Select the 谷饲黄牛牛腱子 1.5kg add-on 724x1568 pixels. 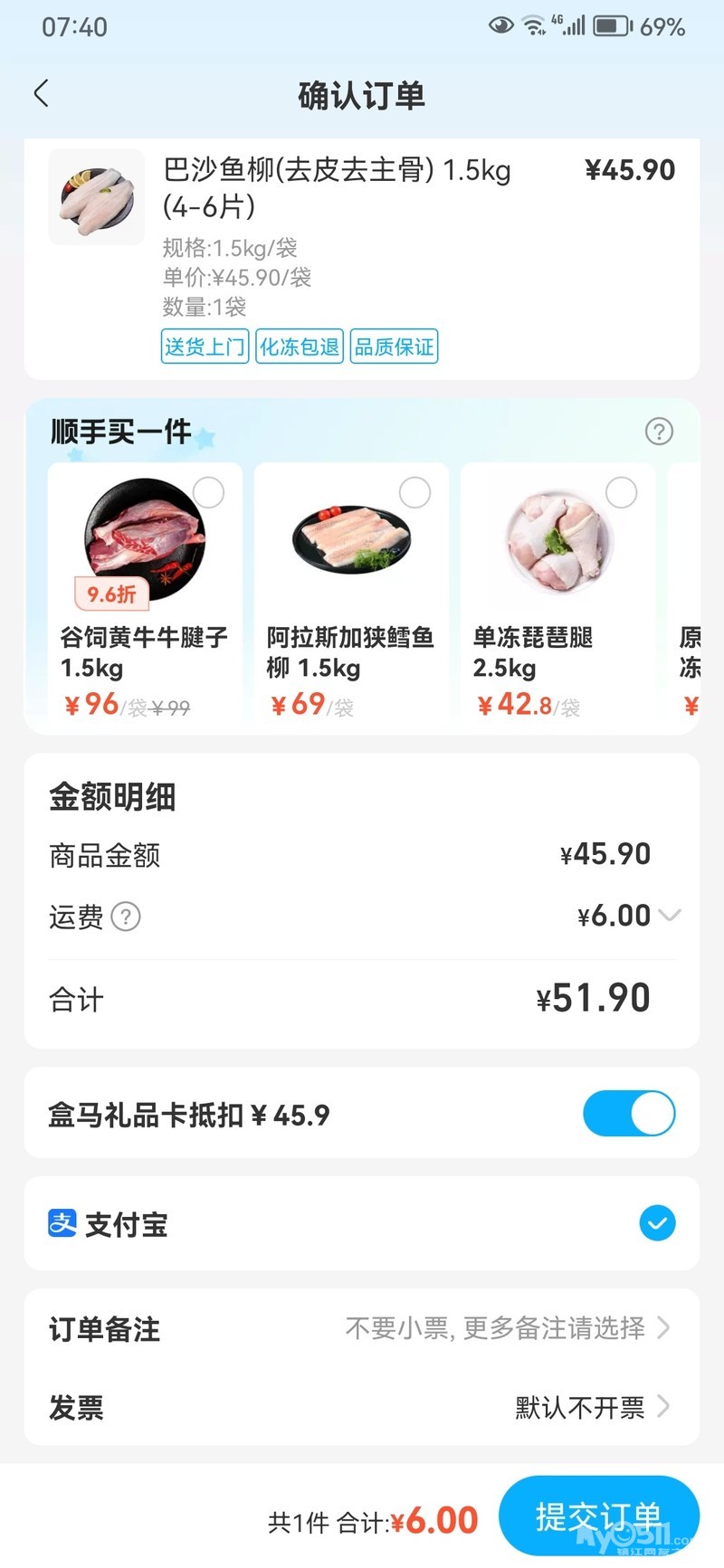[209, 493]
